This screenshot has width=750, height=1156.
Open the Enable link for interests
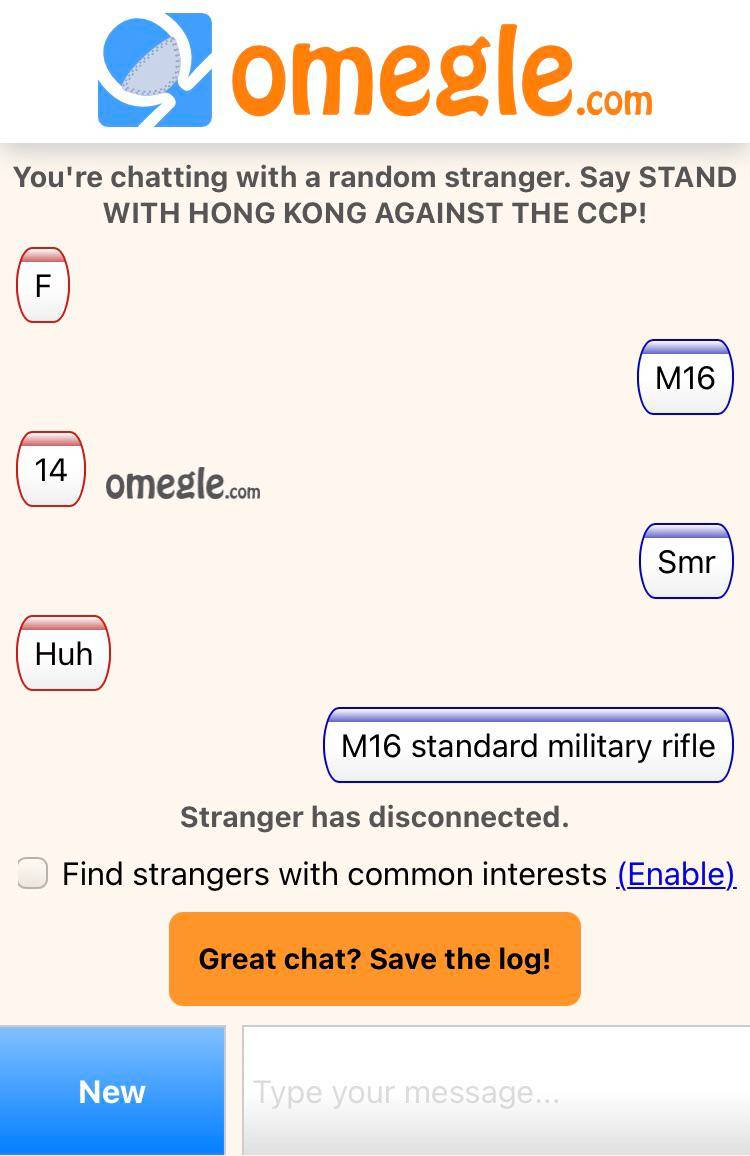click(x=676, y=874)
